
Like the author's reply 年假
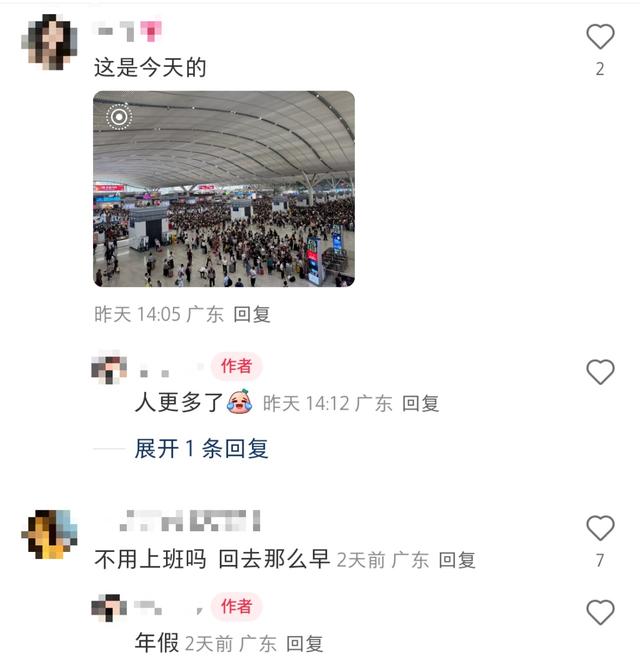[599, 612]
